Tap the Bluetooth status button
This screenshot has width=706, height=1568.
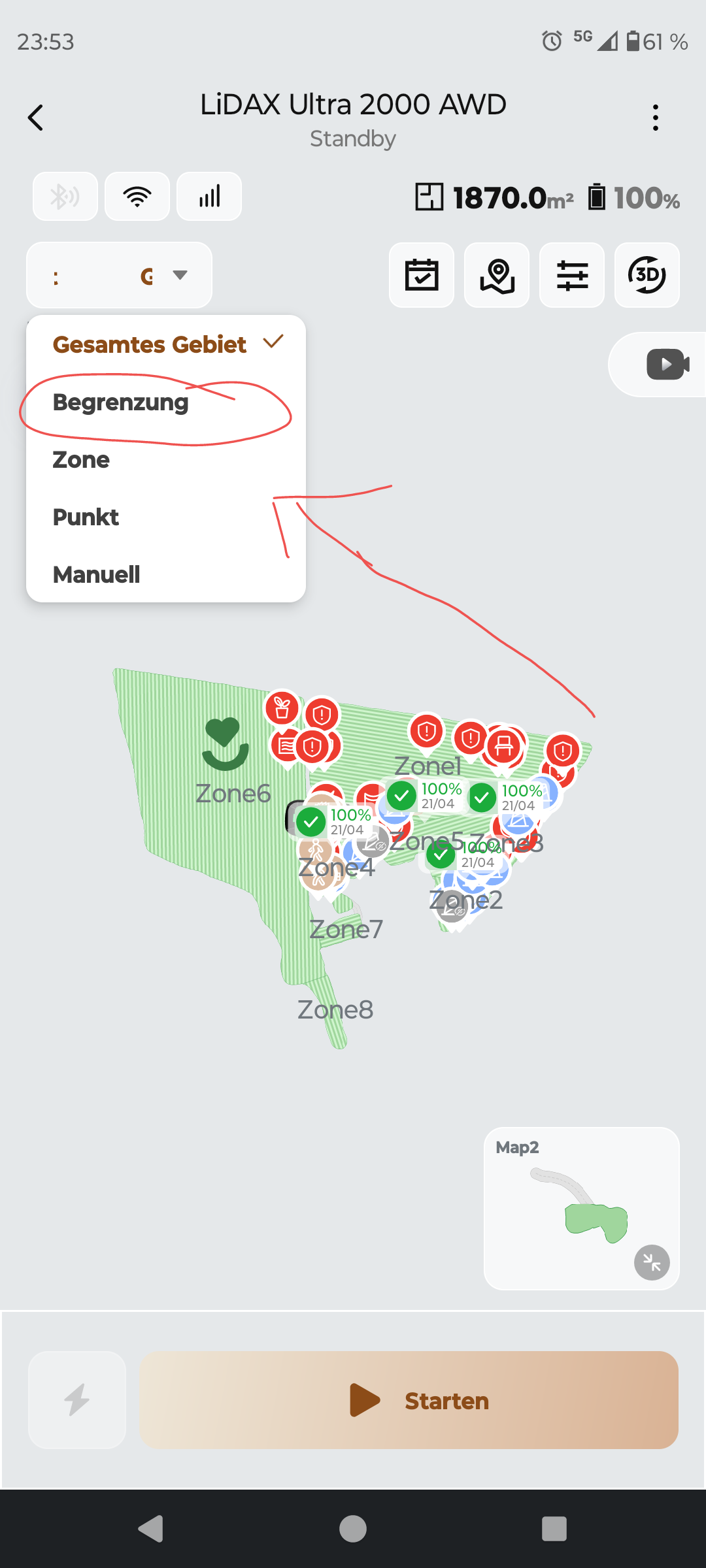(65, 197)
